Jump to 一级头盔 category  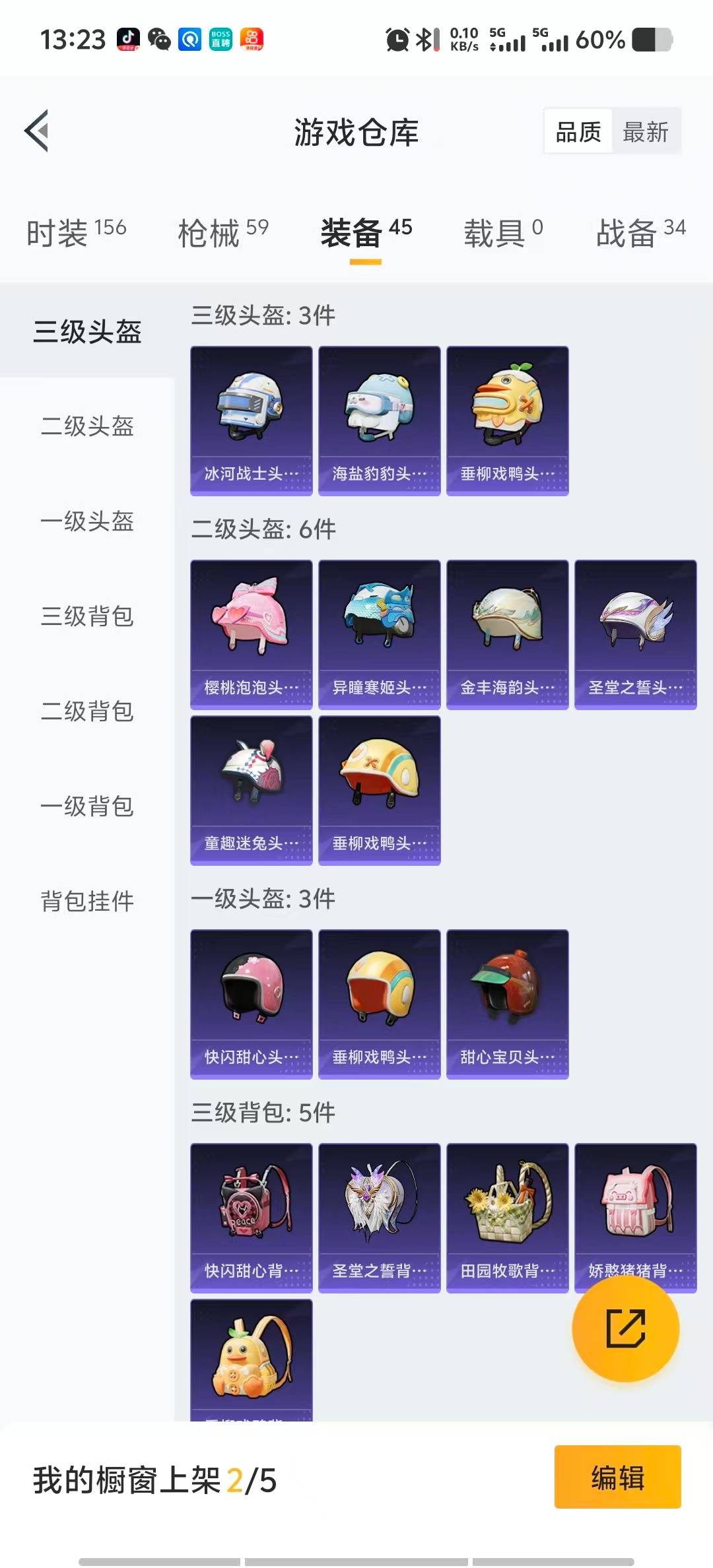tap(87, 521)
